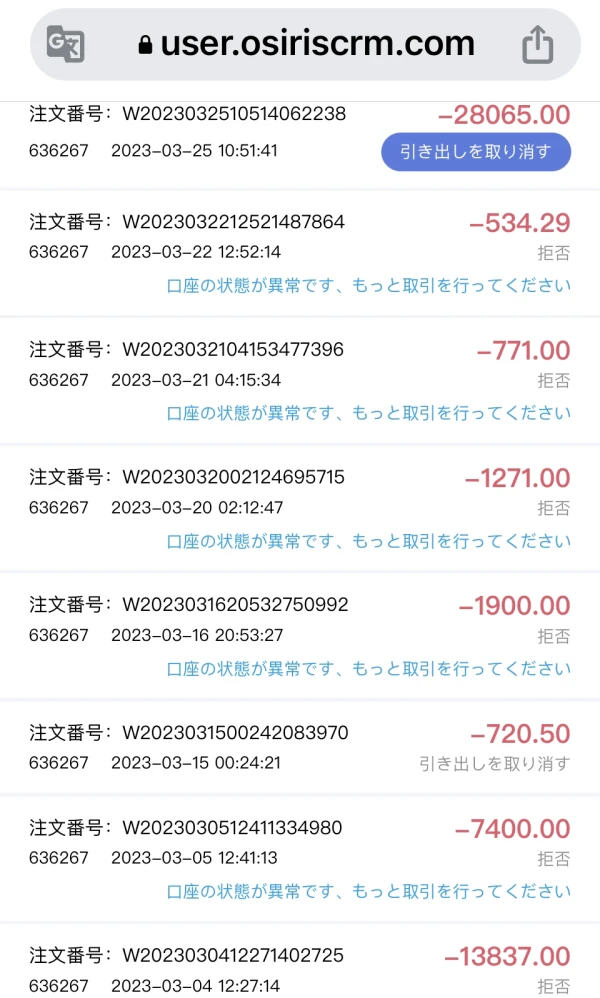The width and height of the screenshot is (600, 998).
Task: Open the browser translate icon
Action: 65,44
